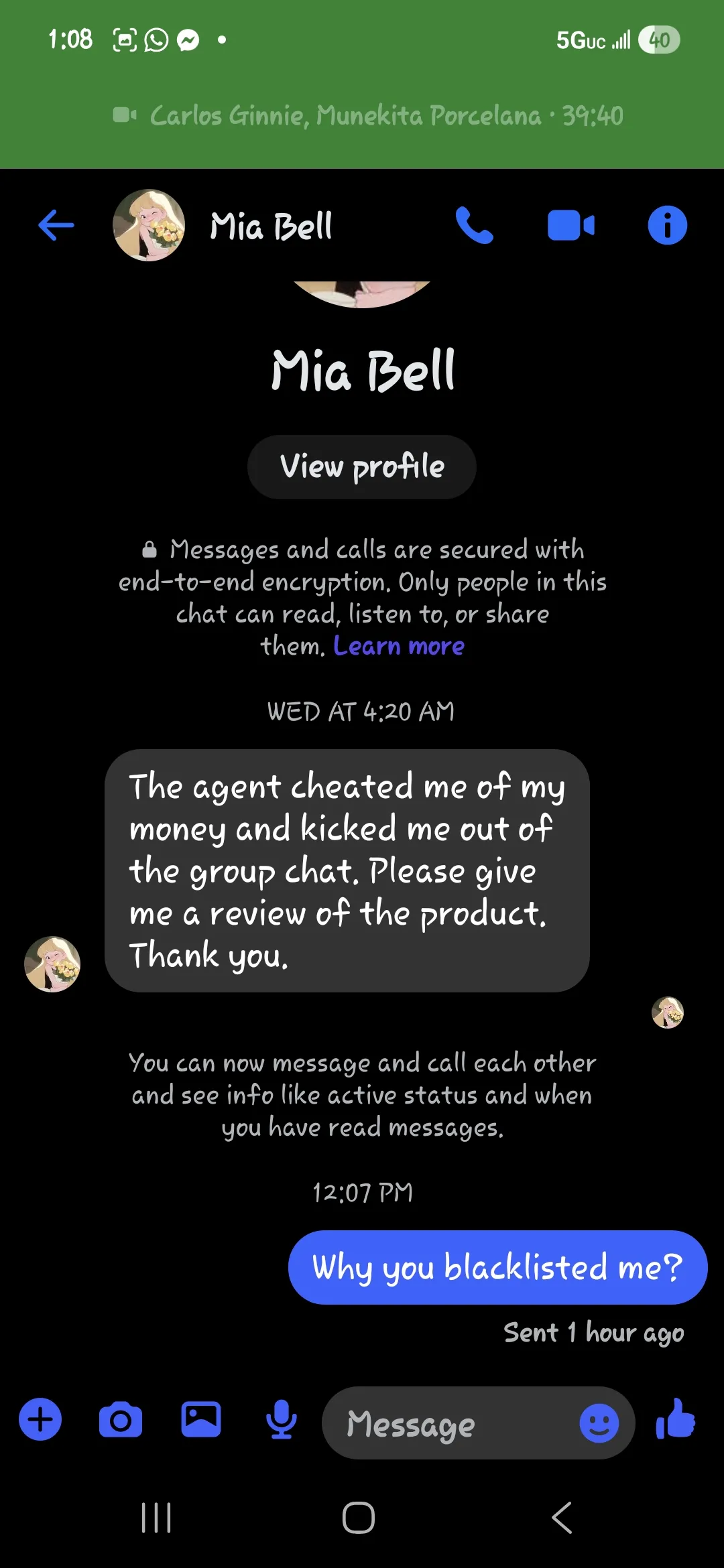Open the plus attachments menu

coord(40,1420)
